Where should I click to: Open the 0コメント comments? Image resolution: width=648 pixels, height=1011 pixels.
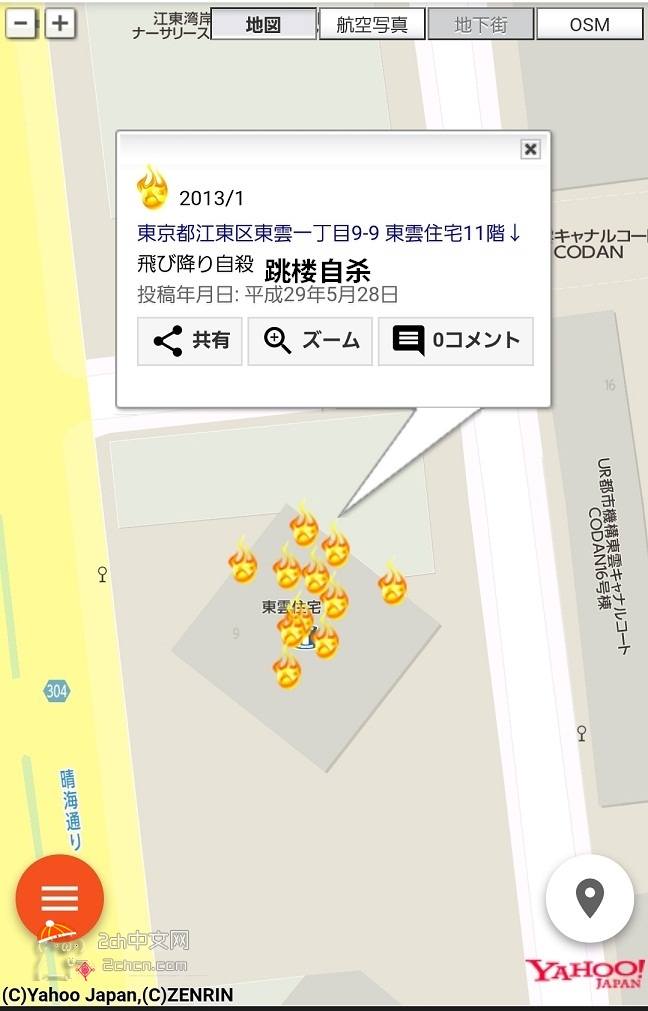(x=456, y=341)
